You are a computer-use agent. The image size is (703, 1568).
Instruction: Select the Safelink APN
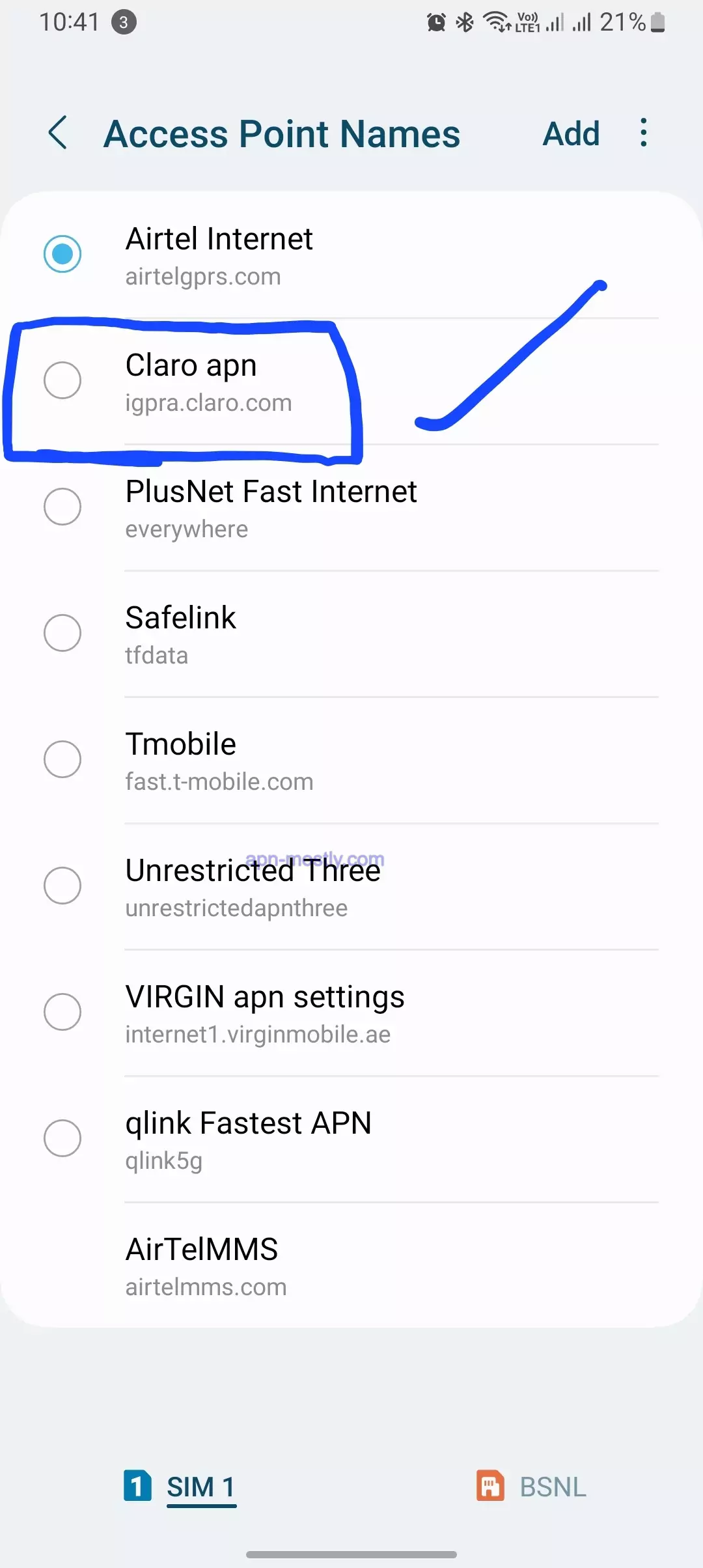coord(62,633)
